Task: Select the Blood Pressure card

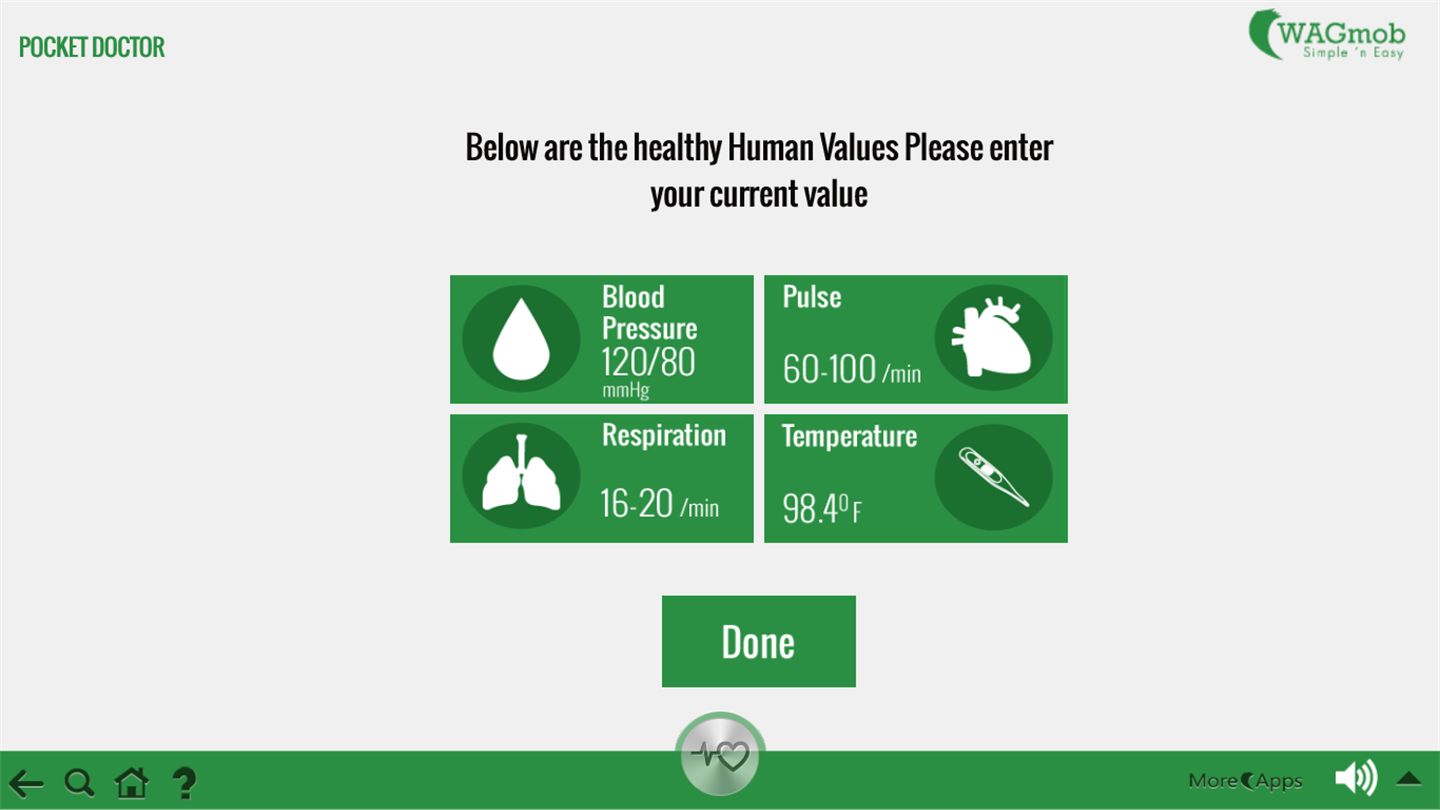Action: pyautogui.click(x=601, y=339)
